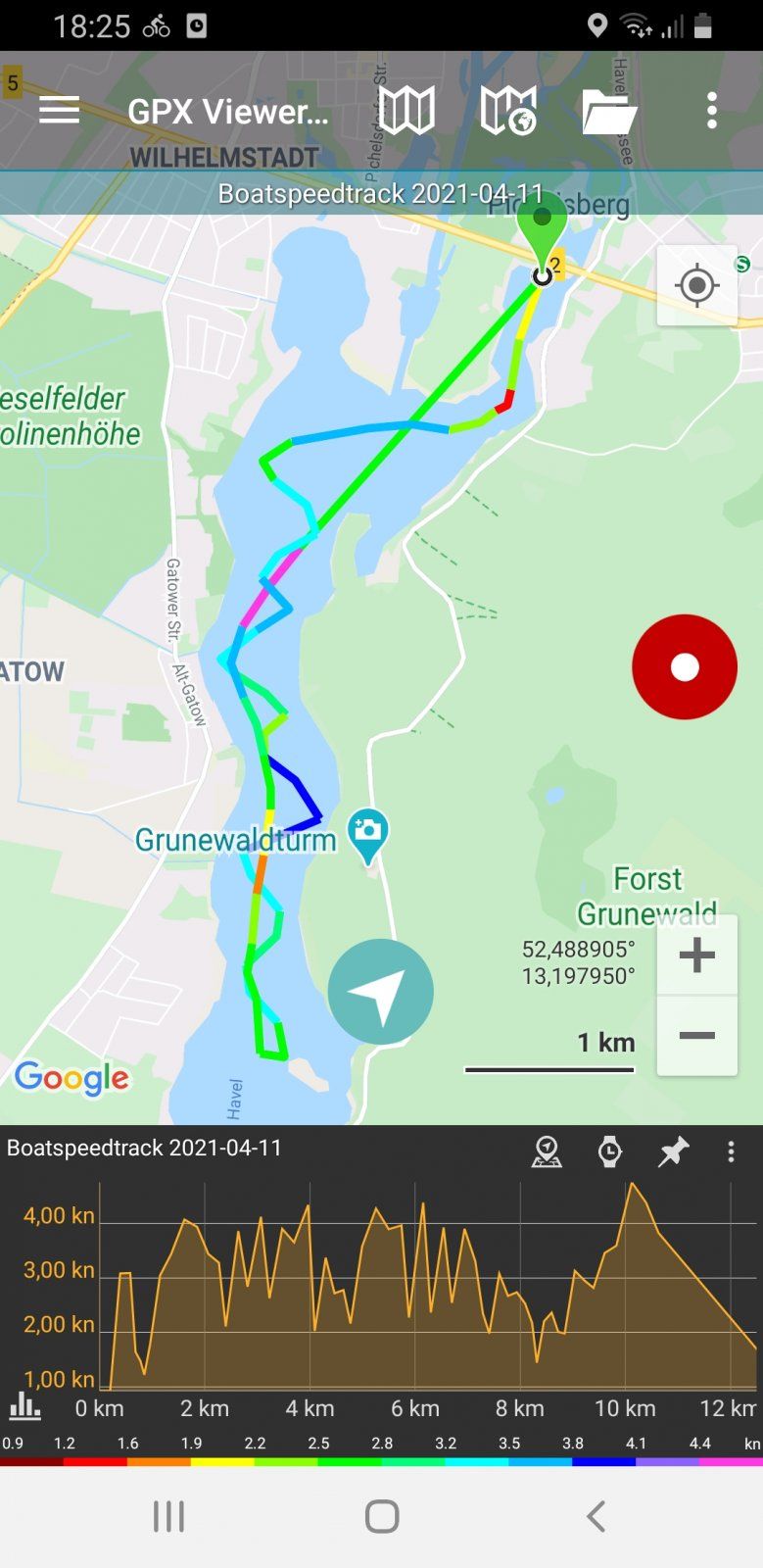Start recording with the red button
This screenshot has width=763, height=1568.
pyautogui.click(x=685, y=667)
